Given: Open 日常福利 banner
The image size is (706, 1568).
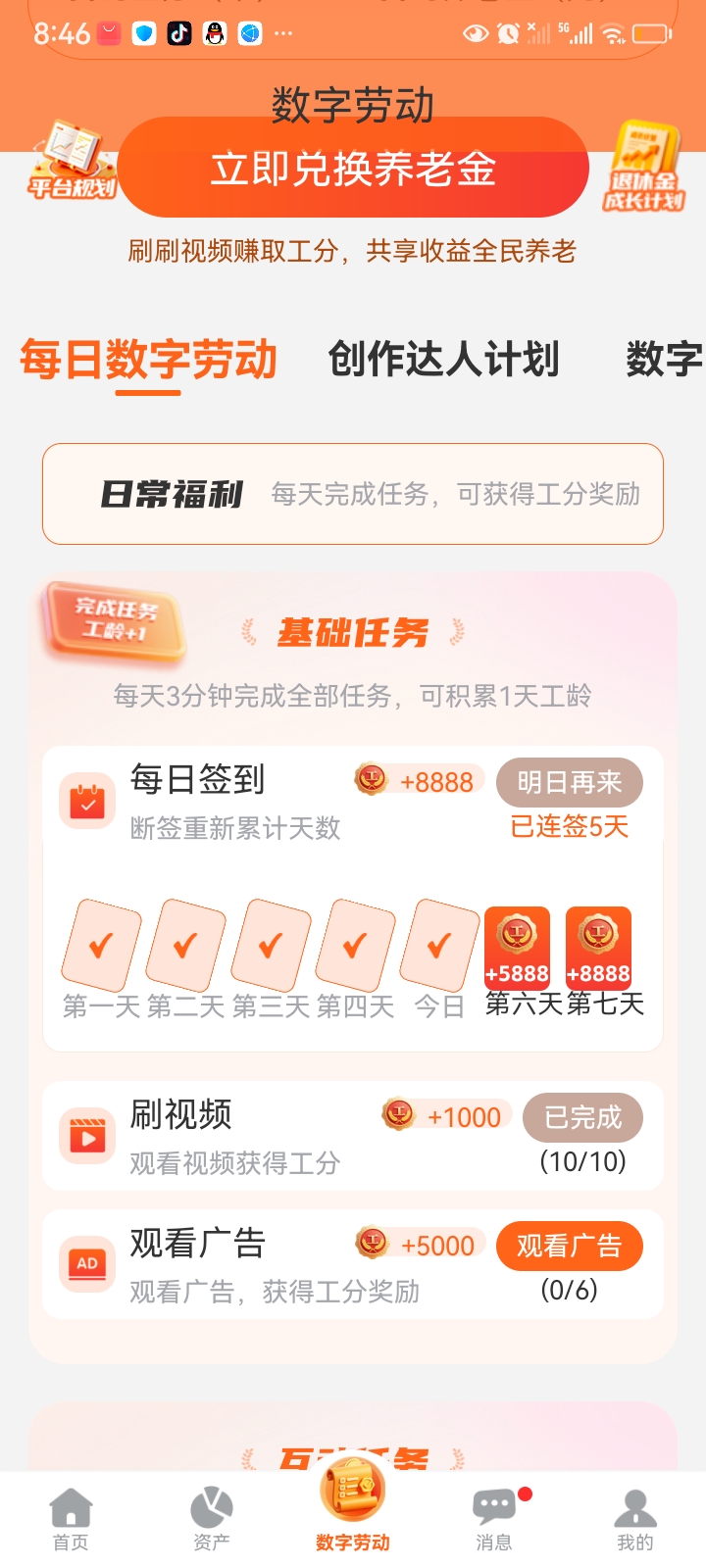Looking at the screenshot, I should pyautogui.click(x=353, y=494).
